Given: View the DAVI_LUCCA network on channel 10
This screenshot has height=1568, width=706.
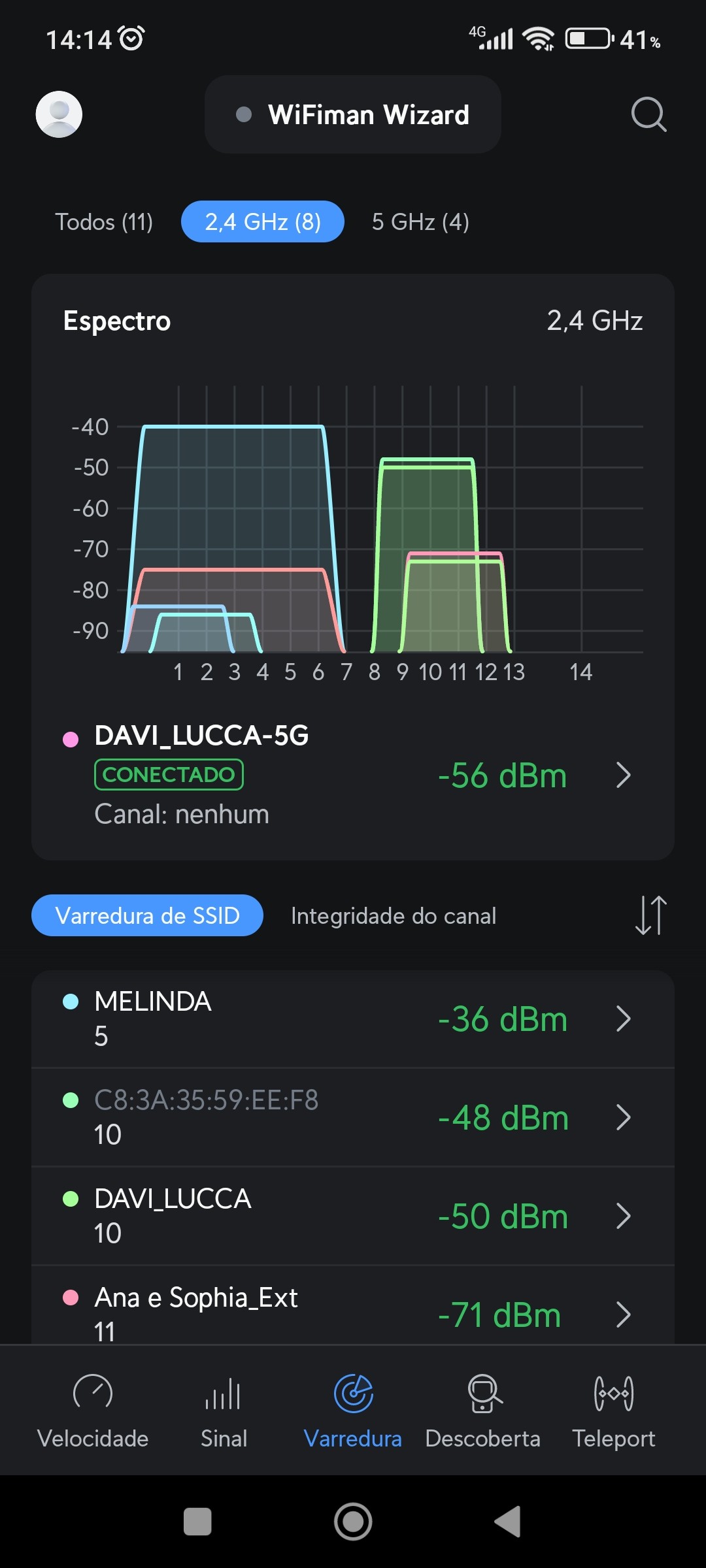Looking at the screenshot, I should pos(353,1216).
